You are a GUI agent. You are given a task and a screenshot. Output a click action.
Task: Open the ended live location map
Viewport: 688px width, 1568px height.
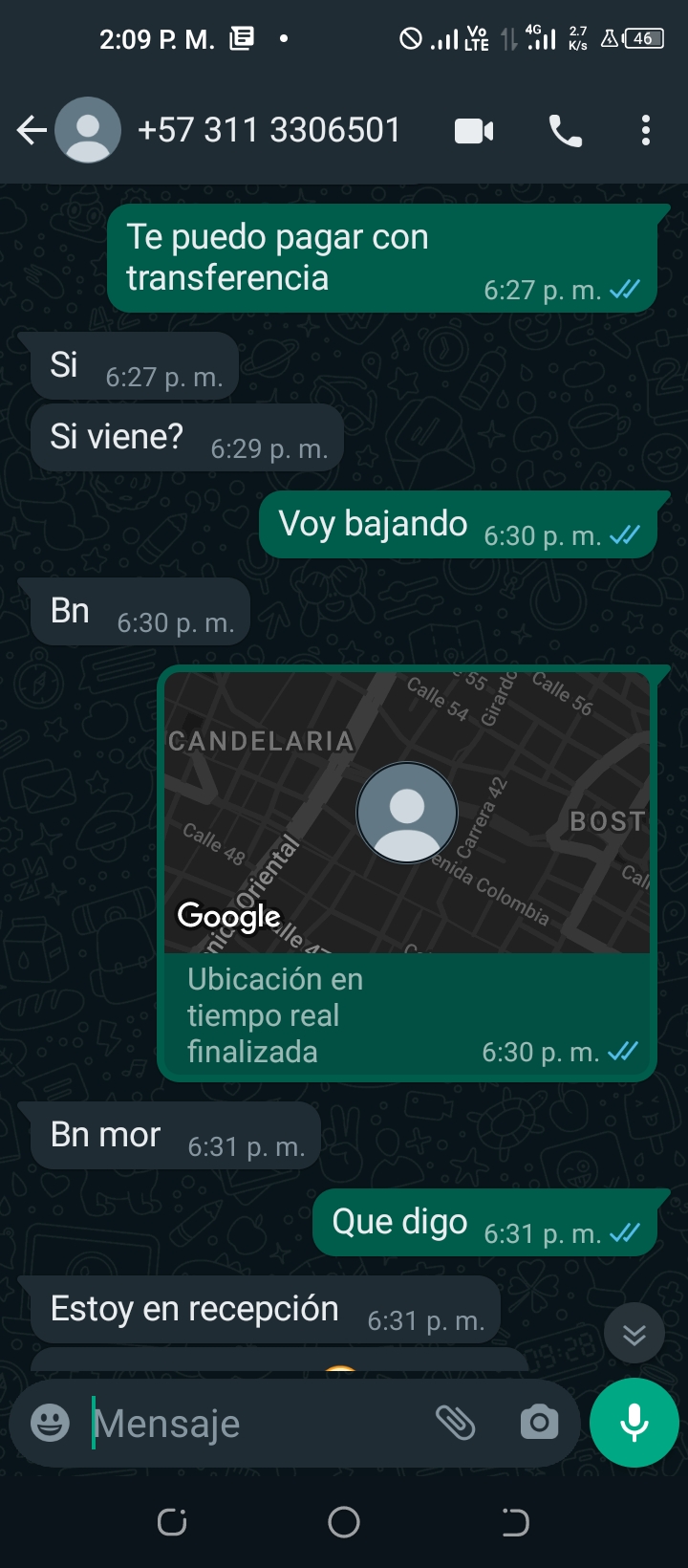tap(407, 812)
